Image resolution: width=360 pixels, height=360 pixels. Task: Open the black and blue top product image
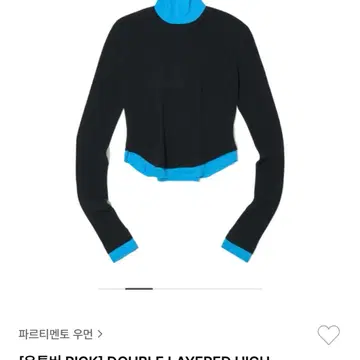[180, 131]
